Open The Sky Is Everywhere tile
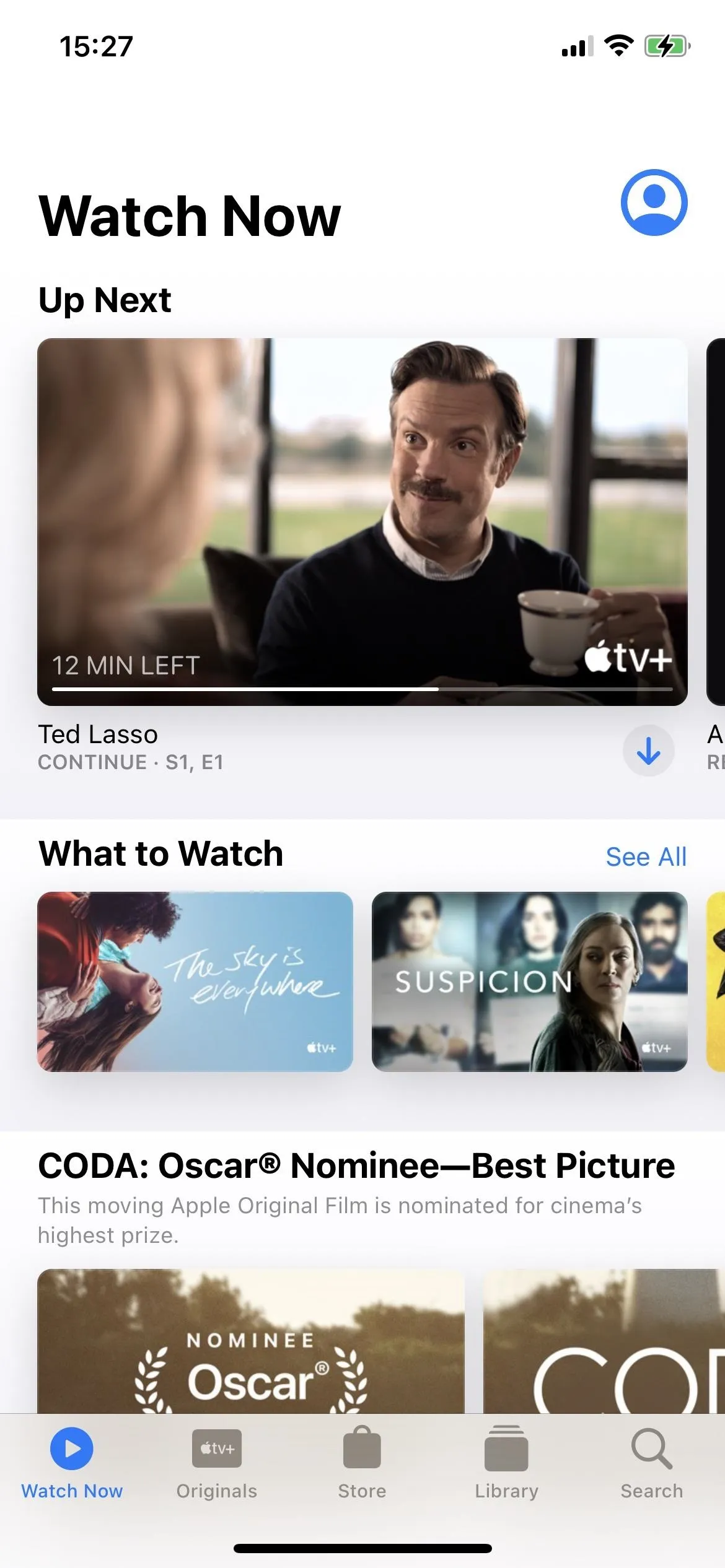This screenshot has width=725, height=1568. pyautogui.click(x=195, y=982)
